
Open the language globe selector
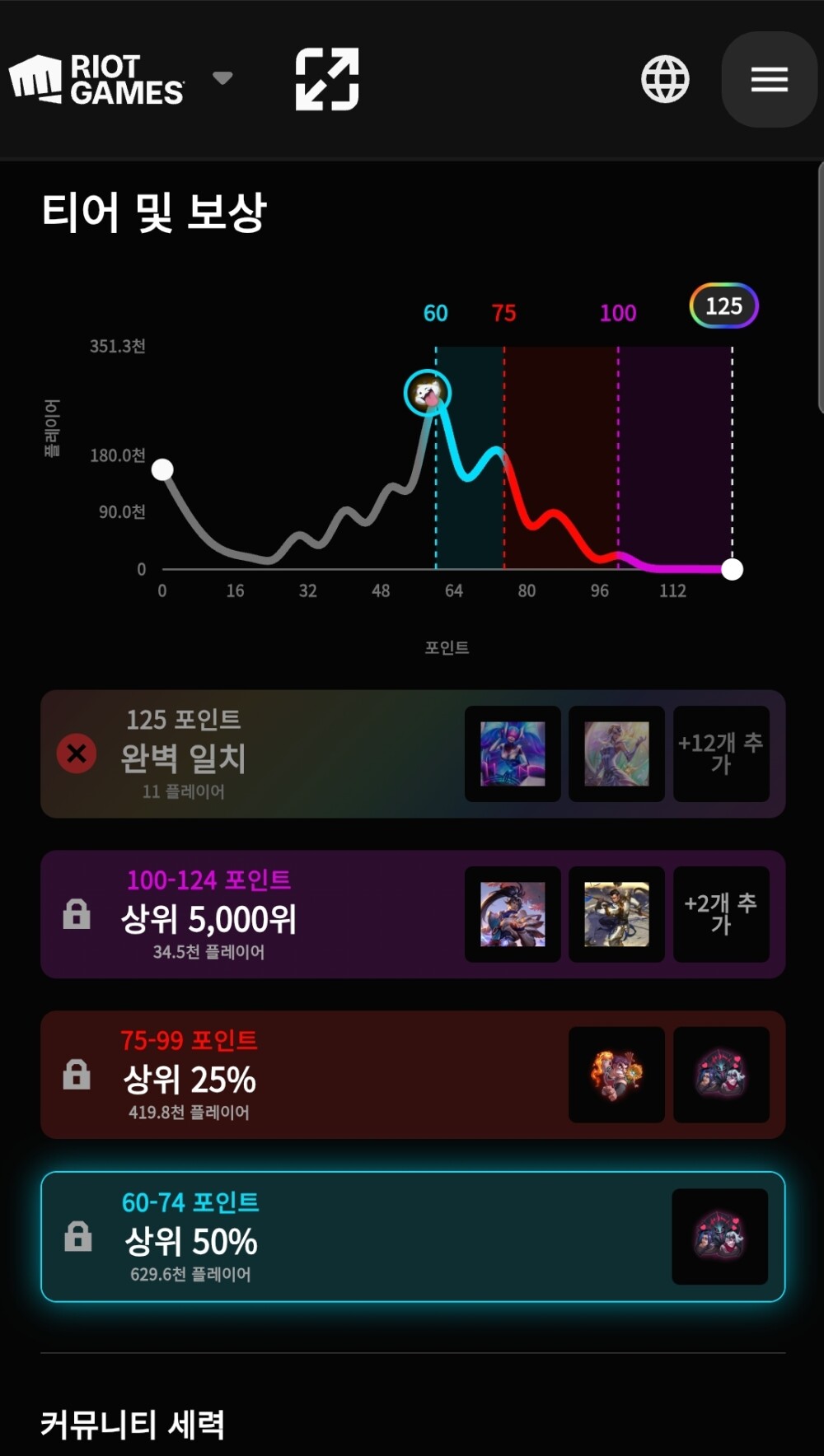(x=665, y=79)
